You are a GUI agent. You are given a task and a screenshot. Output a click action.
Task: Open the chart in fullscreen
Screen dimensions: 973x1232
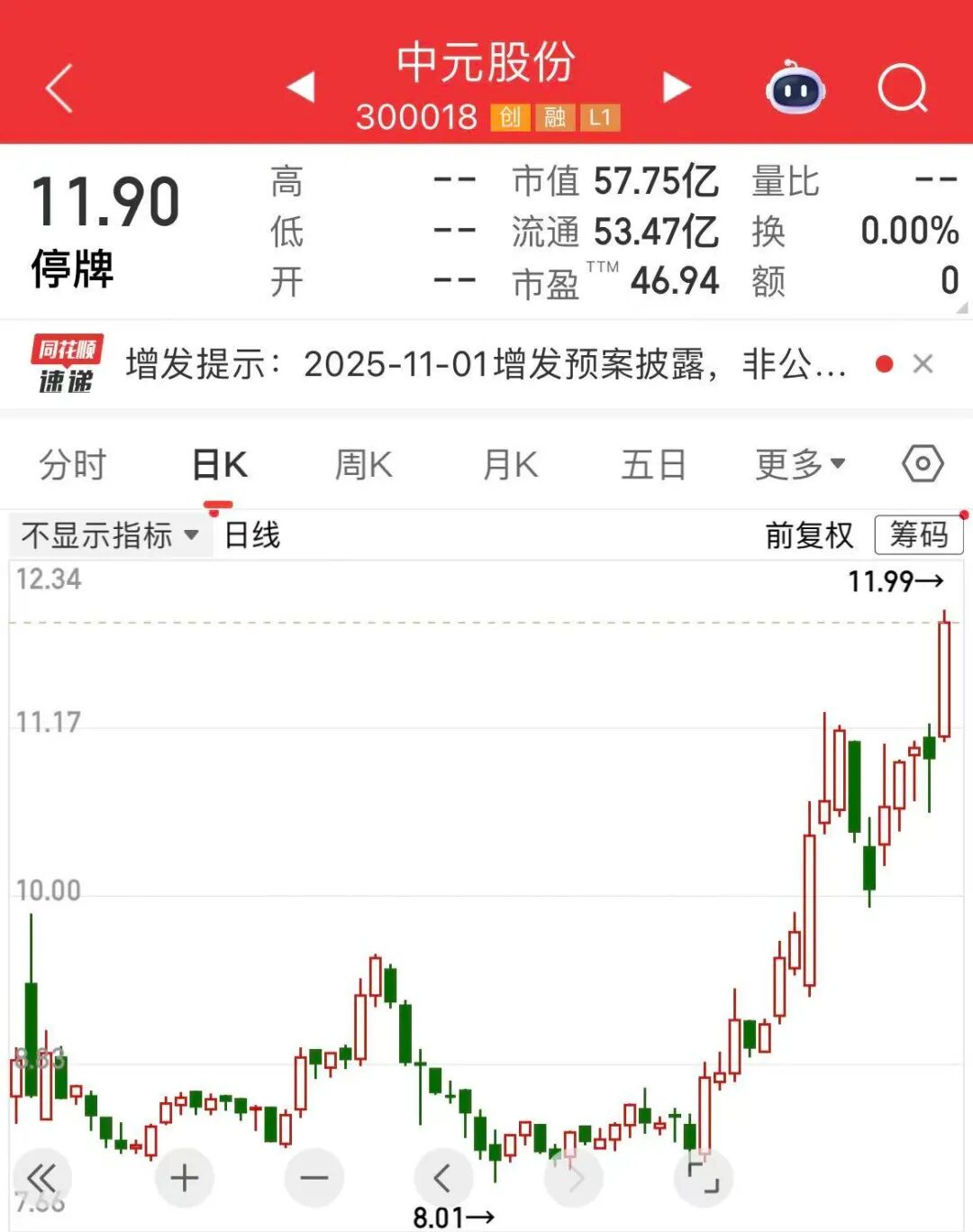coord(704,1177)
